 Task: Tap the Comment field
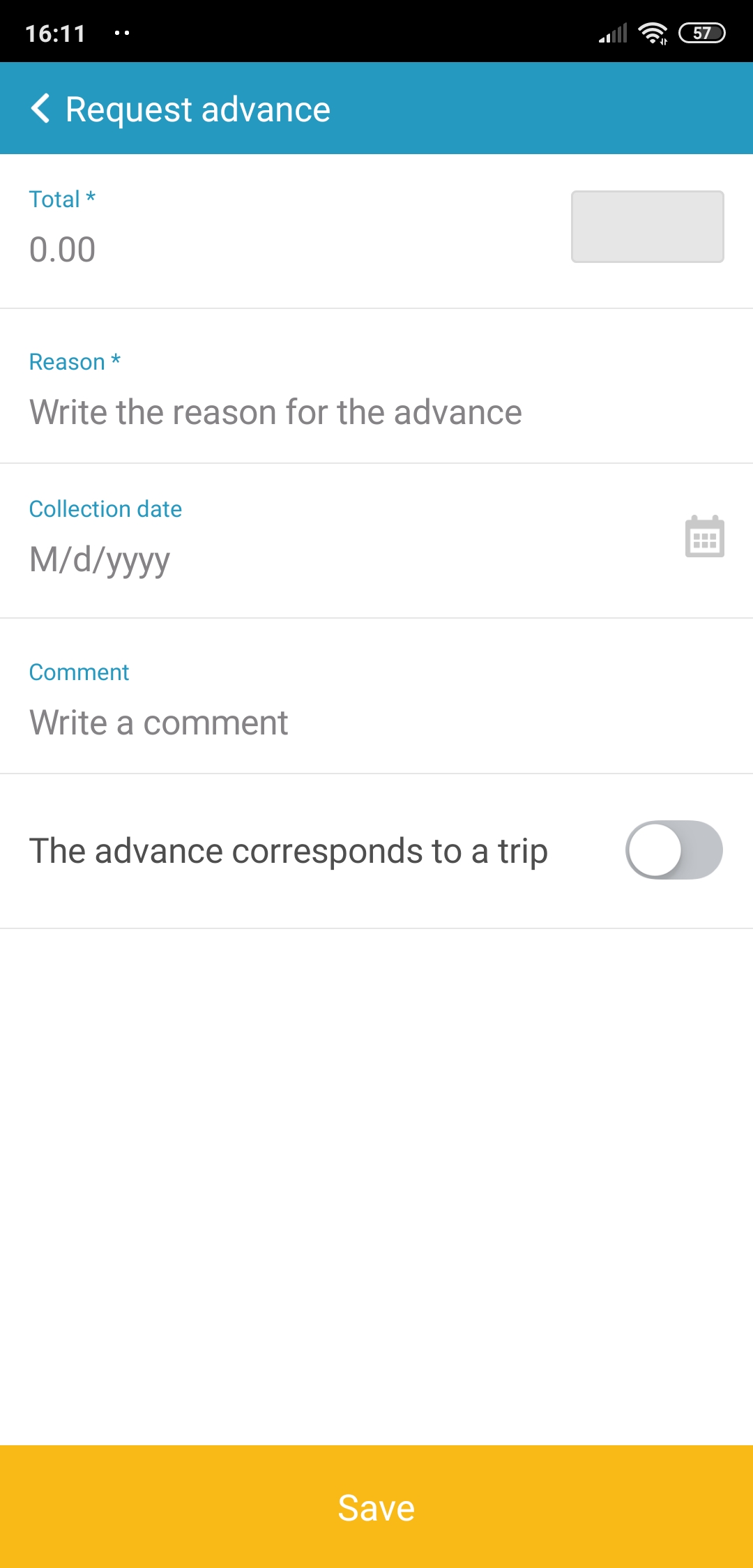(x=376, y=722)
